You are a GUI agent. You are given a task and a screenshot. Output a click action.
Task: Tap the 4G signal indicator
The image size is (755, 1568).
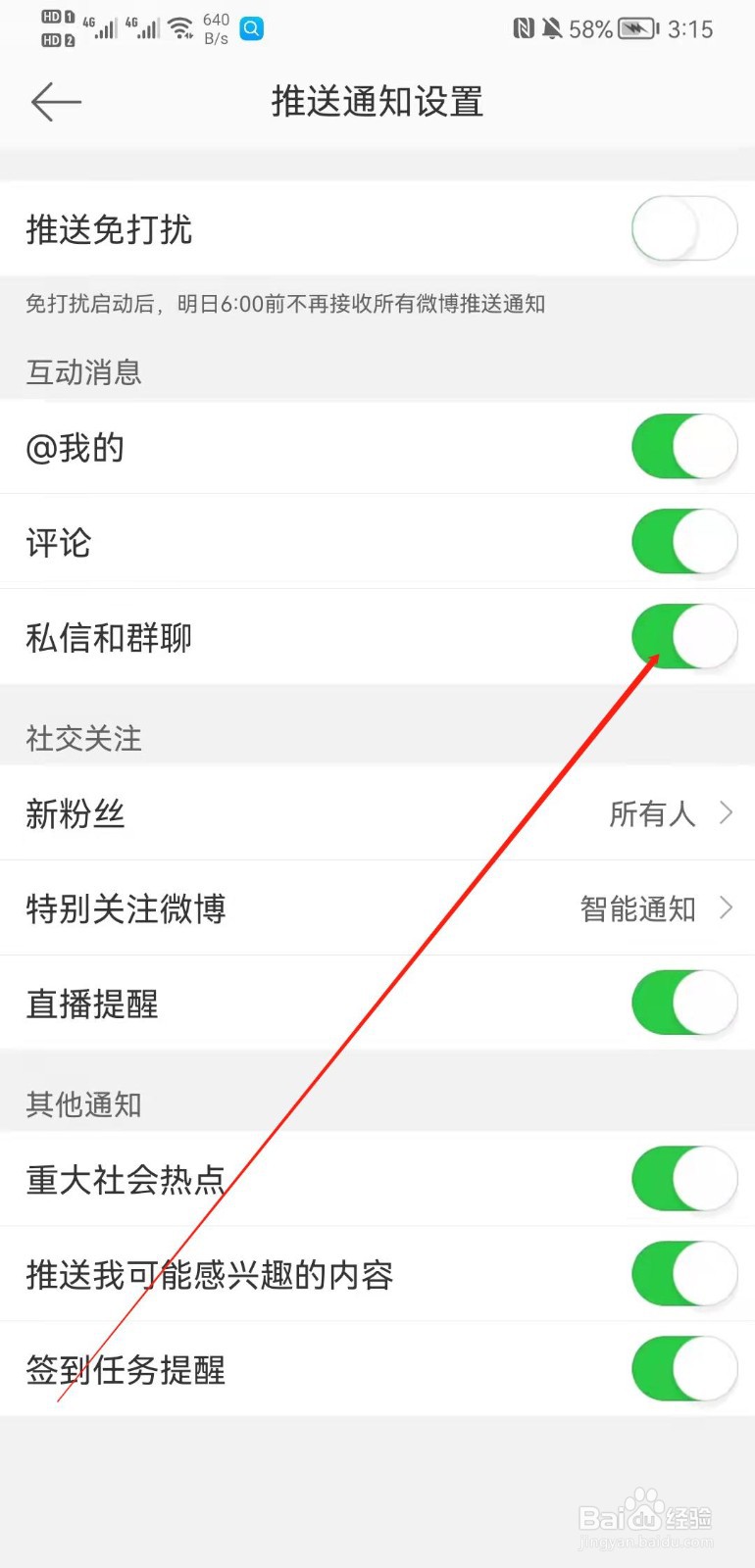(101, 27)
